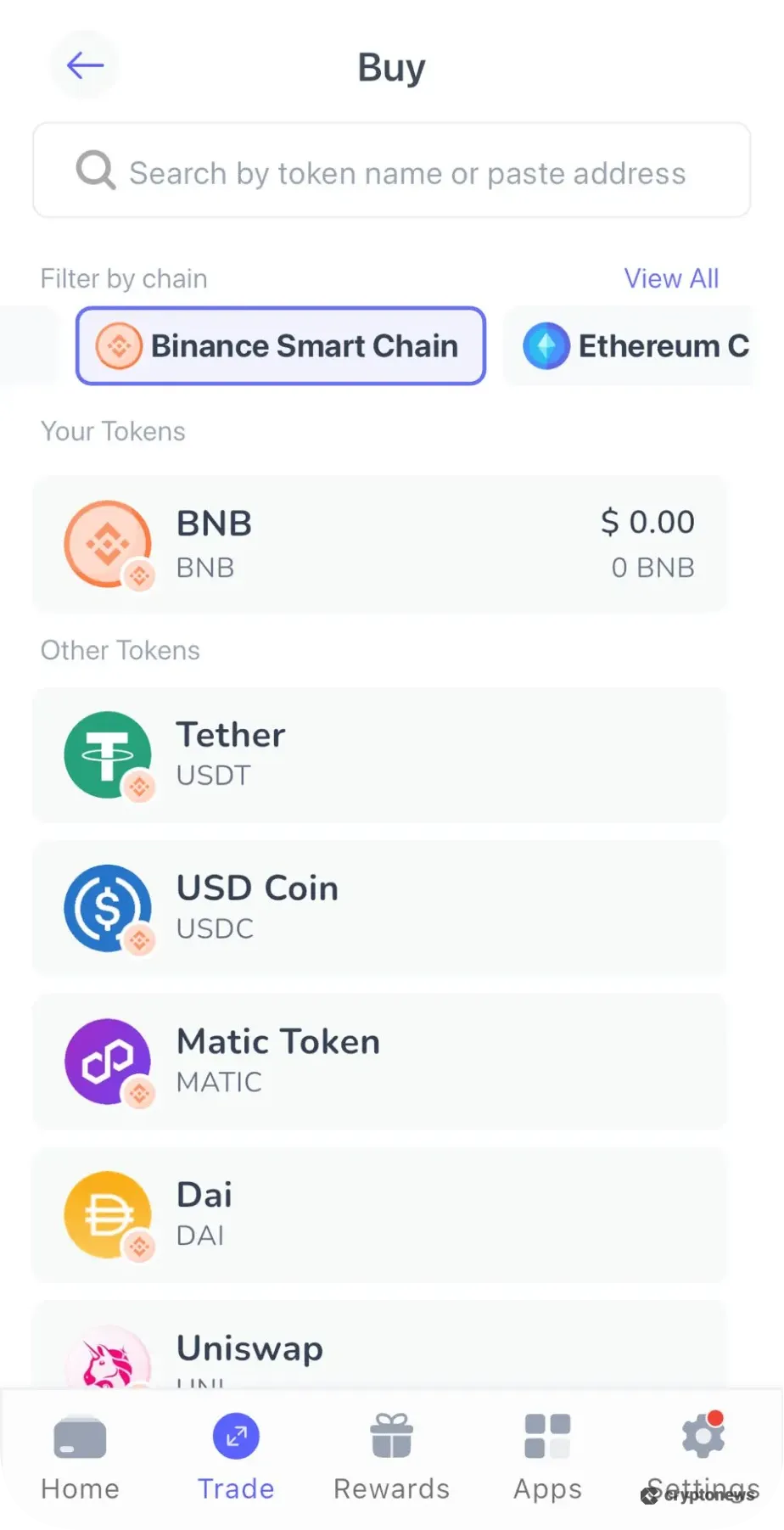Switch to the Home tab
Screen dimensions: 784x1530
[x=80, y=1457]
